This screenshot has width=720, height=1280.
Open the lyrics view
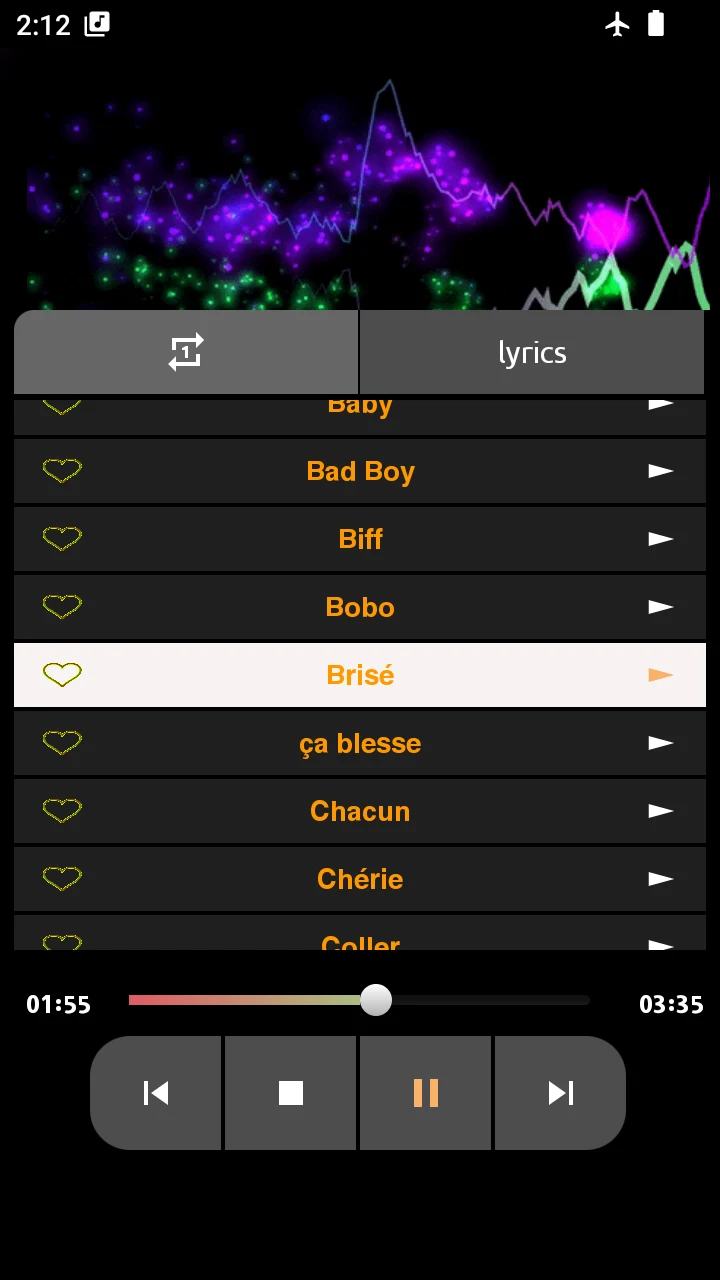532,352
